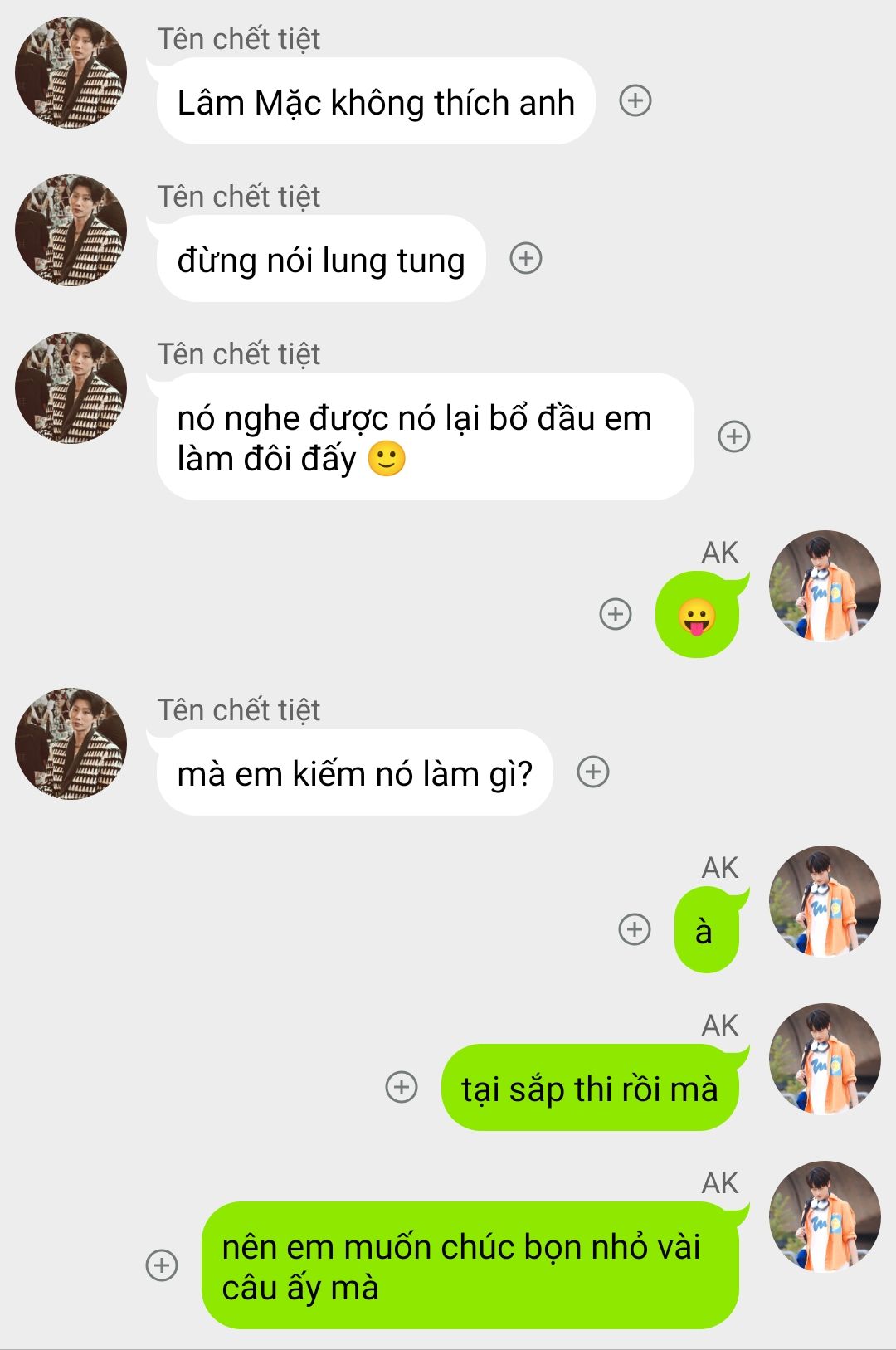Image resolution: width=896 pixels, height=1350 pixels.
Task: Select the plus icon beside AK's tongue emoji message
Action: [x=616, y=614]
